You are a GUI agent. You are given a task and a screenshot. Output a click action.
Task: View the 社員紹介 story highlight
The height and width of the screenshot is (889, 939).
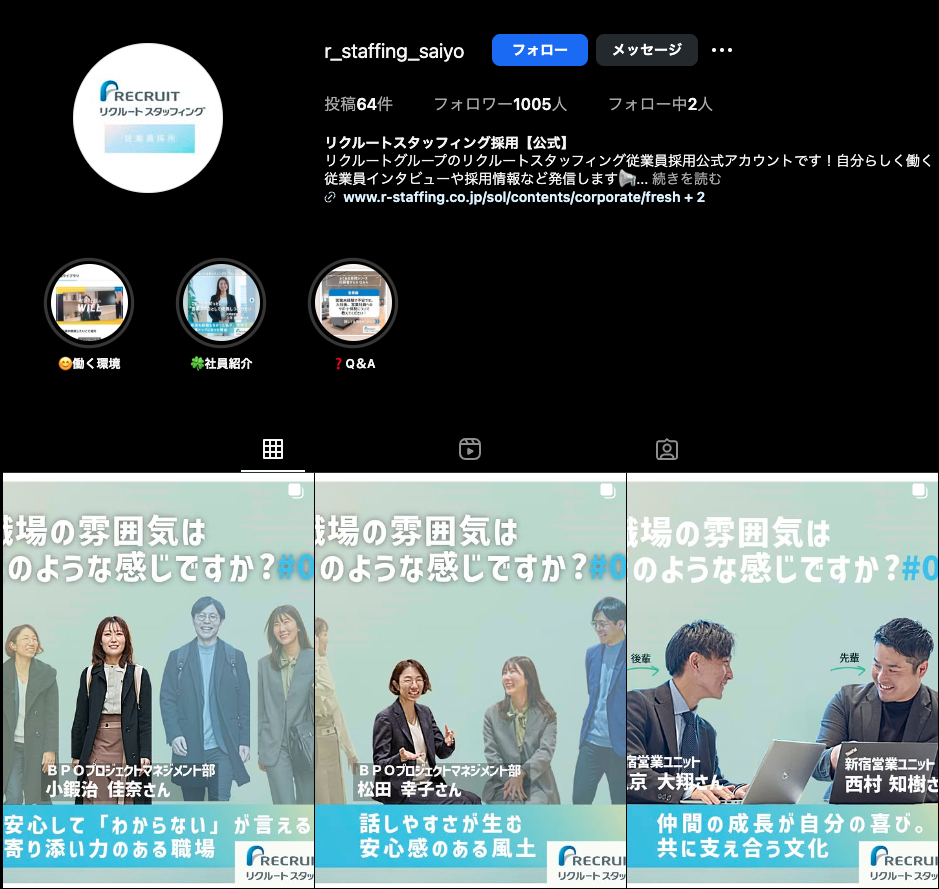pos(221,303)
